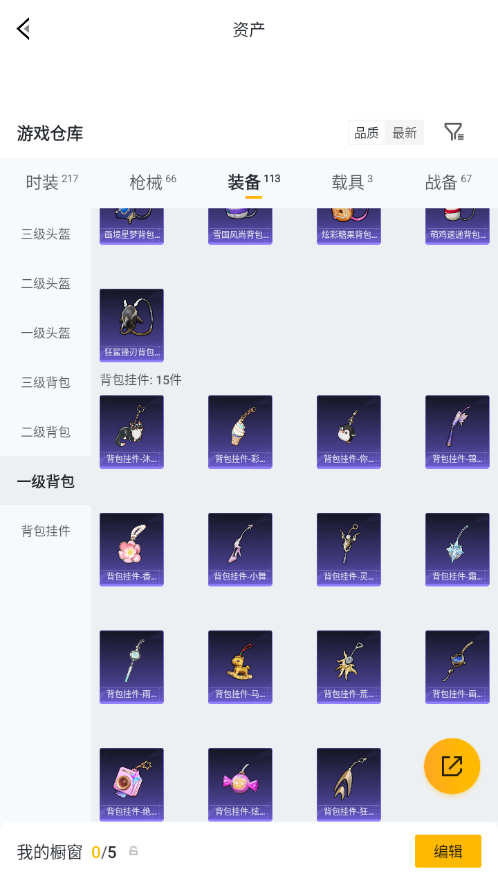Tap the orange share floating button
Image resolution: width=498 pixels, height=880 pixels.
tap(452, 766)
